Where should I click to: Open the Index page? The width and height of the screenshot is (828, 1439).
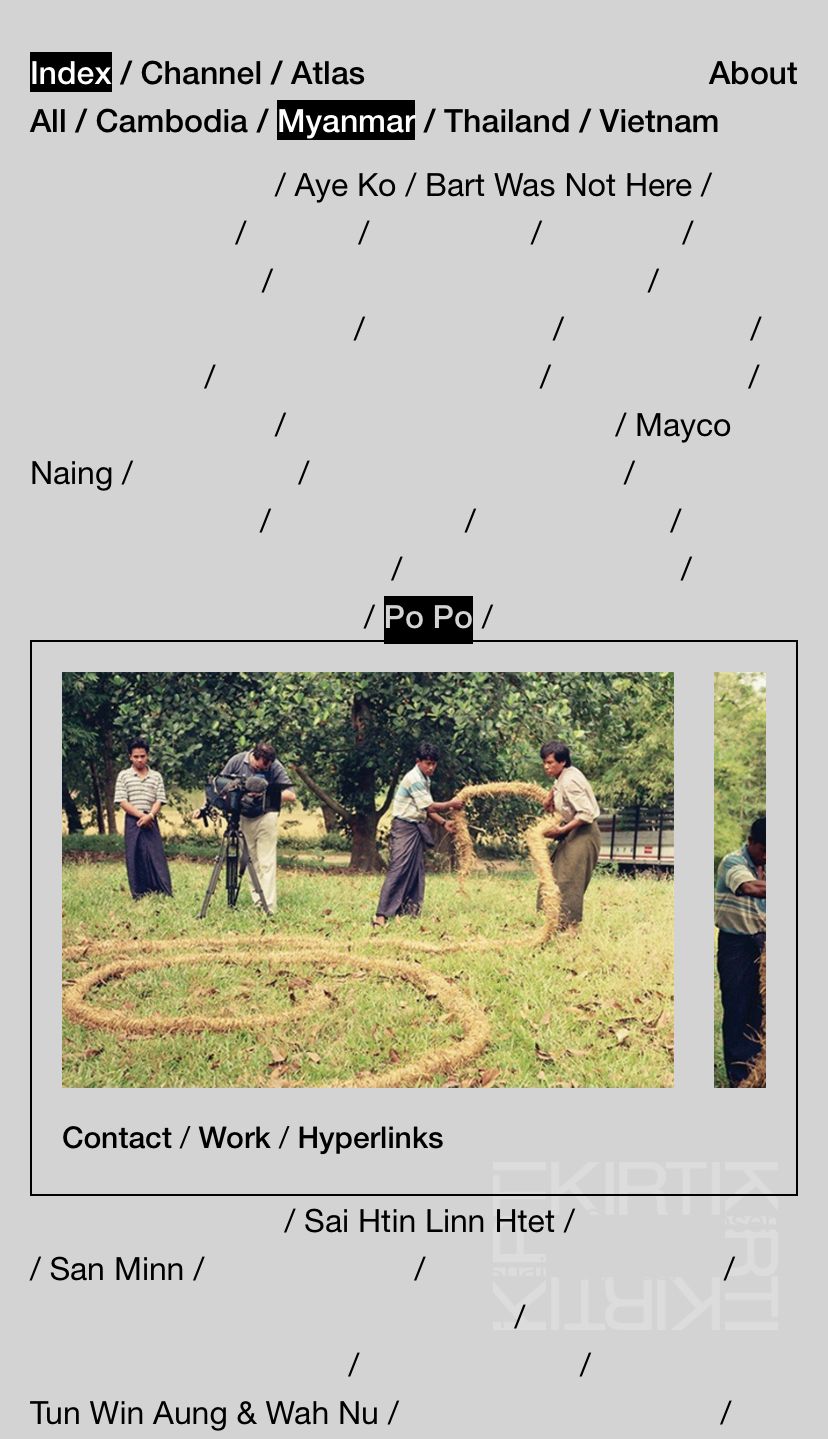(69, 73)
